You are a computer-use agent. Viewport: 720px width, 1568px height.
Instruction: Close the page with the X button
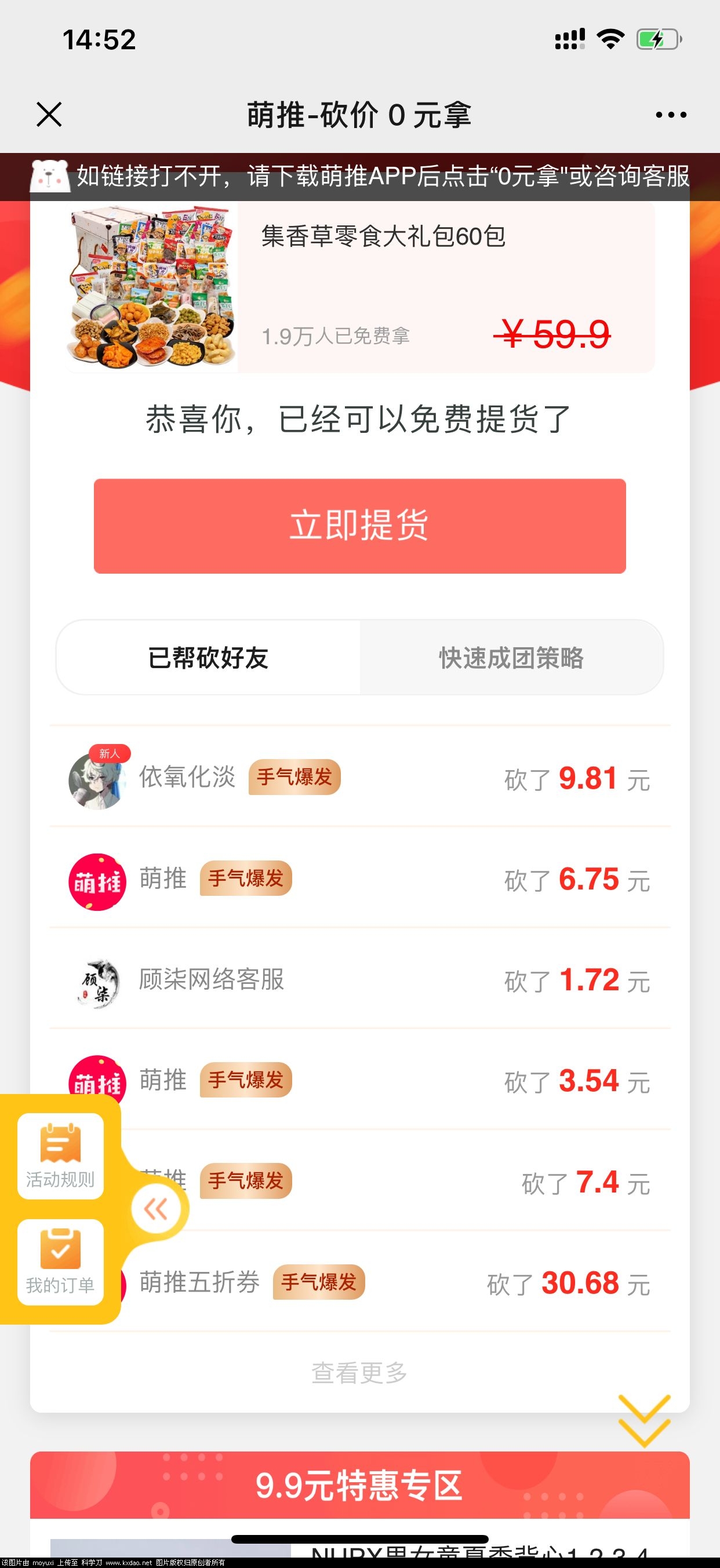[x=49, y=114]
